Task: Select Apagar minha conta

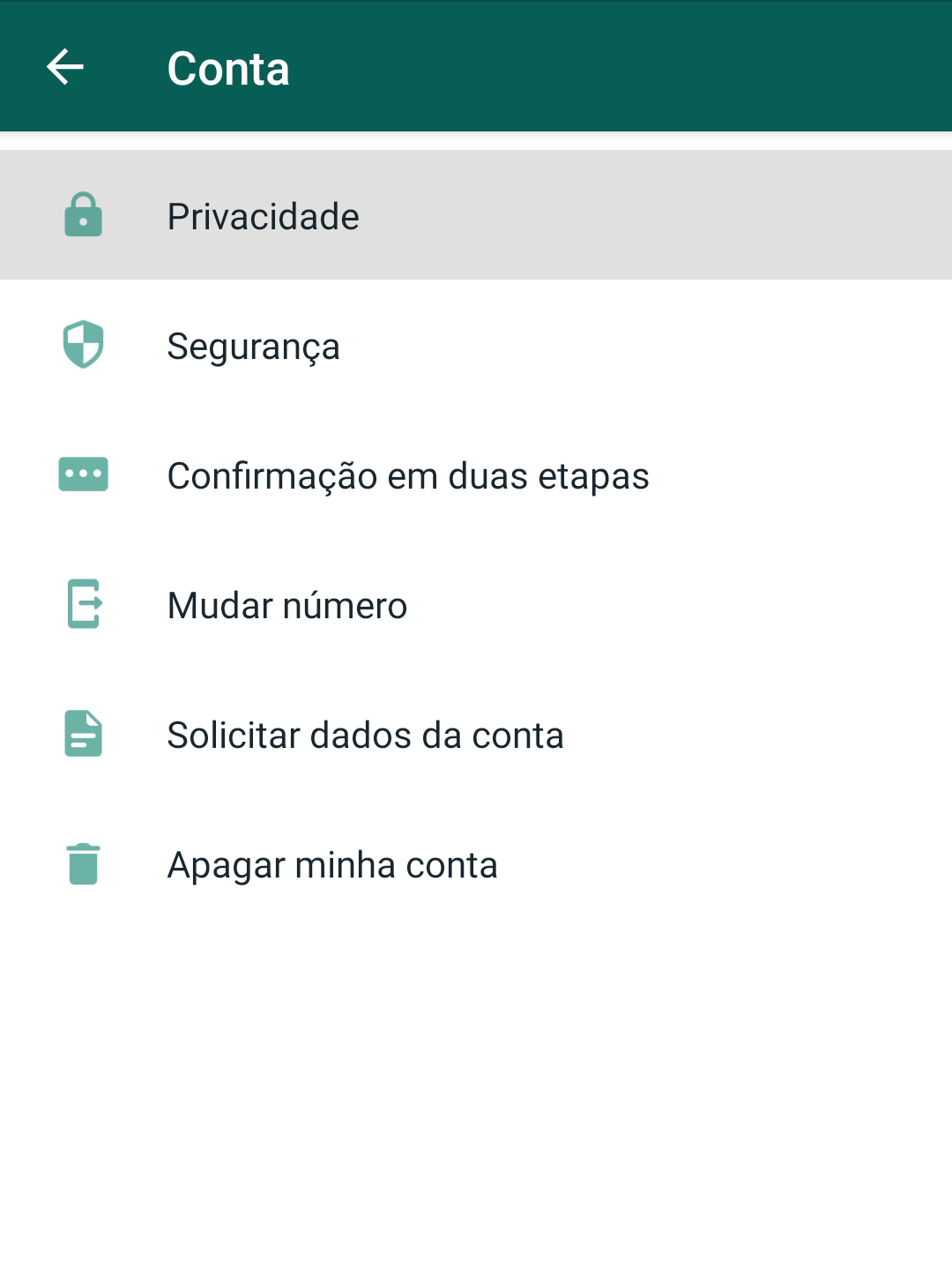Action: pos(331,864)
